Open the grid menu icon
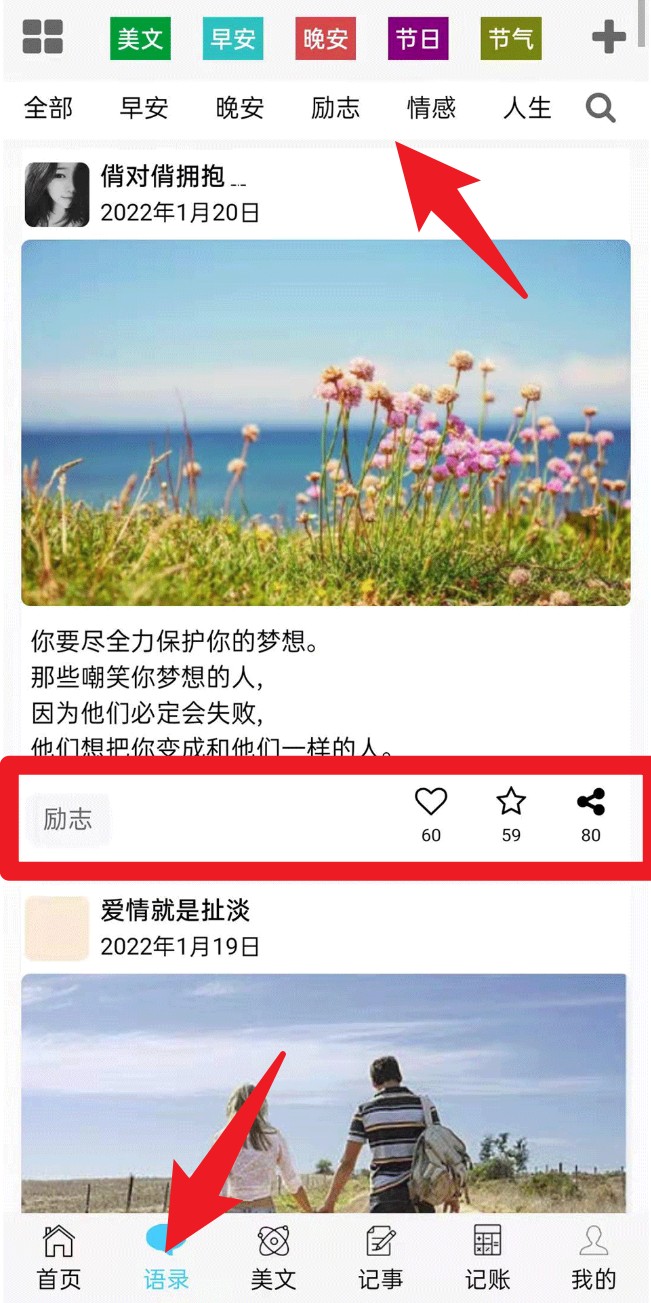 42,37
